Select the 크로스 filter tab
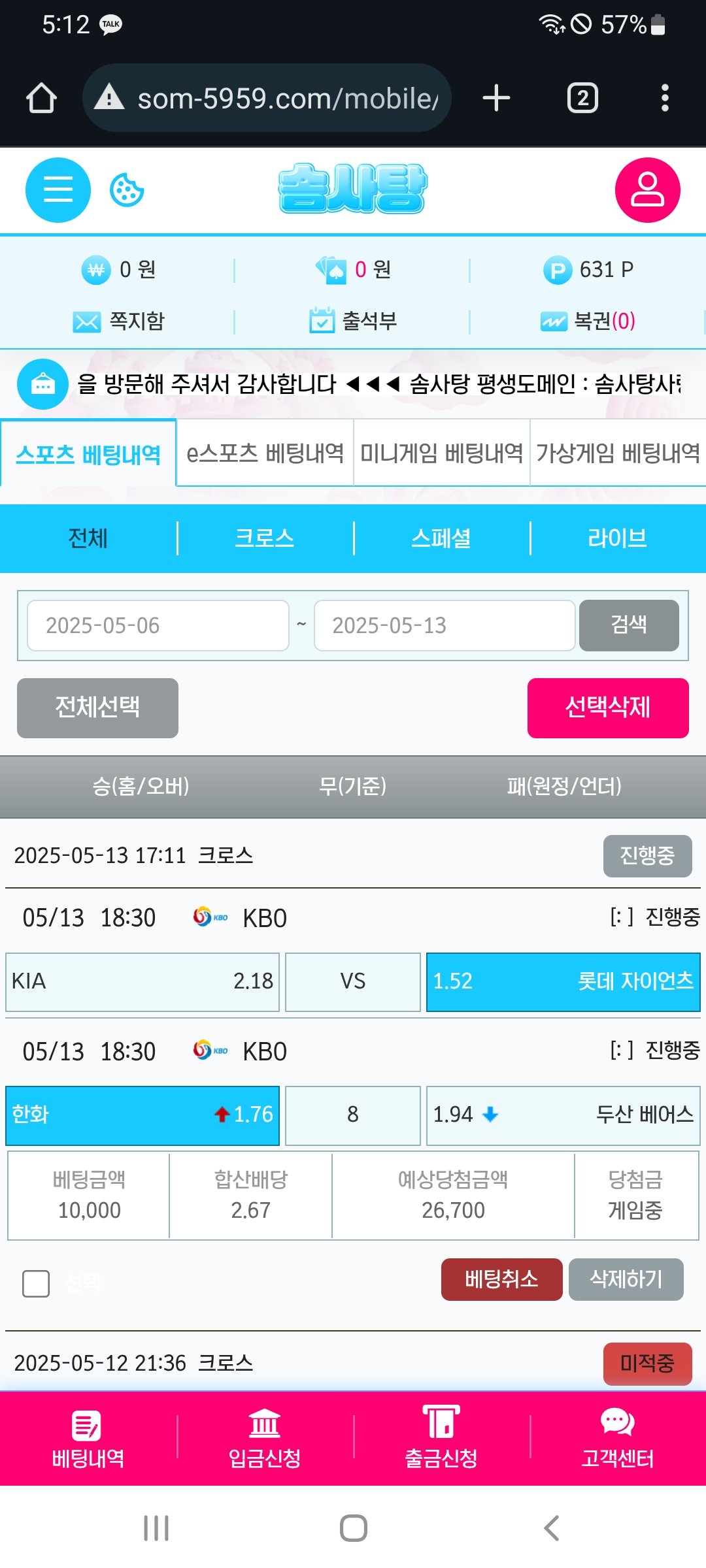 pos(265,538)
